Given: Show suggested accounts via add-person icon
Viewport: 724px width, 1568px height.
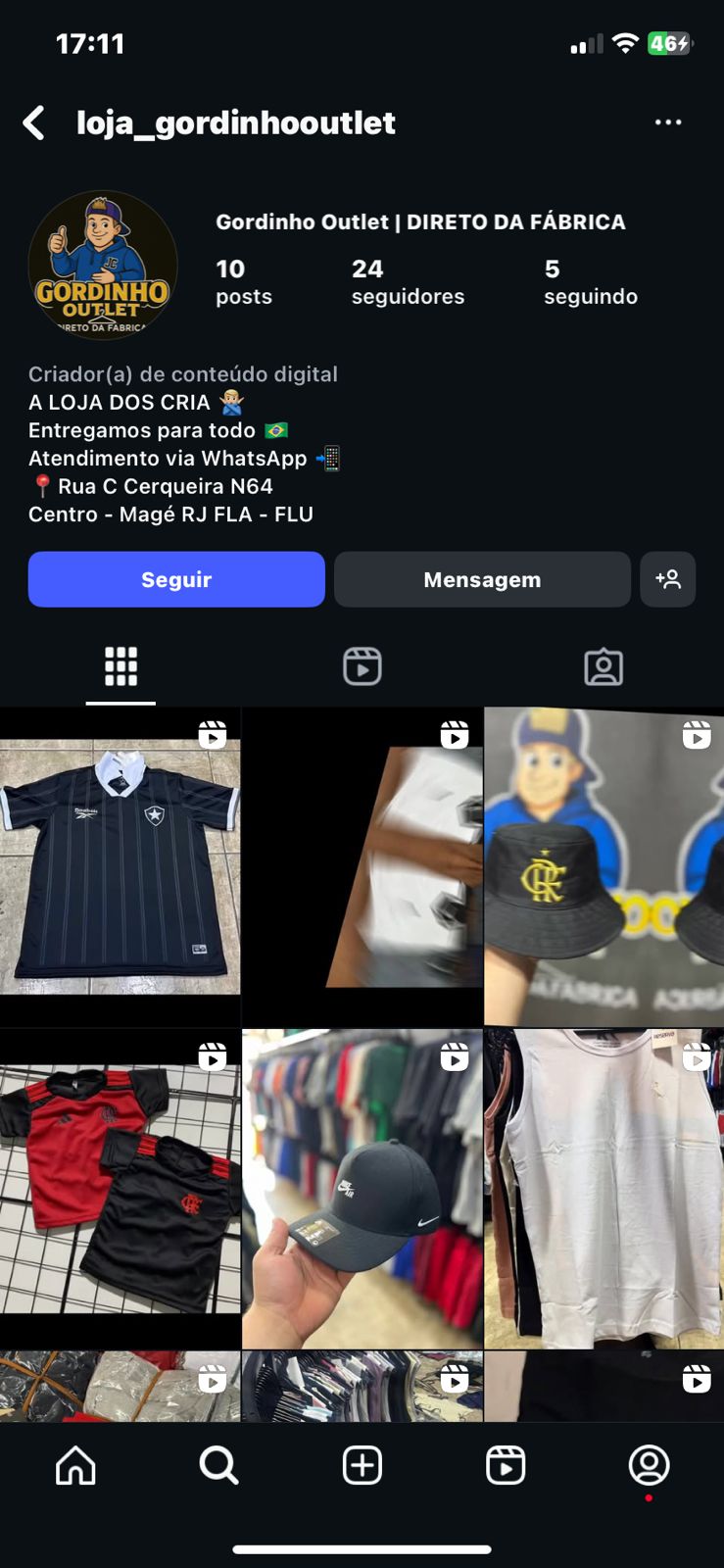Looking at the screenshot, I should [x=668, y=579].
